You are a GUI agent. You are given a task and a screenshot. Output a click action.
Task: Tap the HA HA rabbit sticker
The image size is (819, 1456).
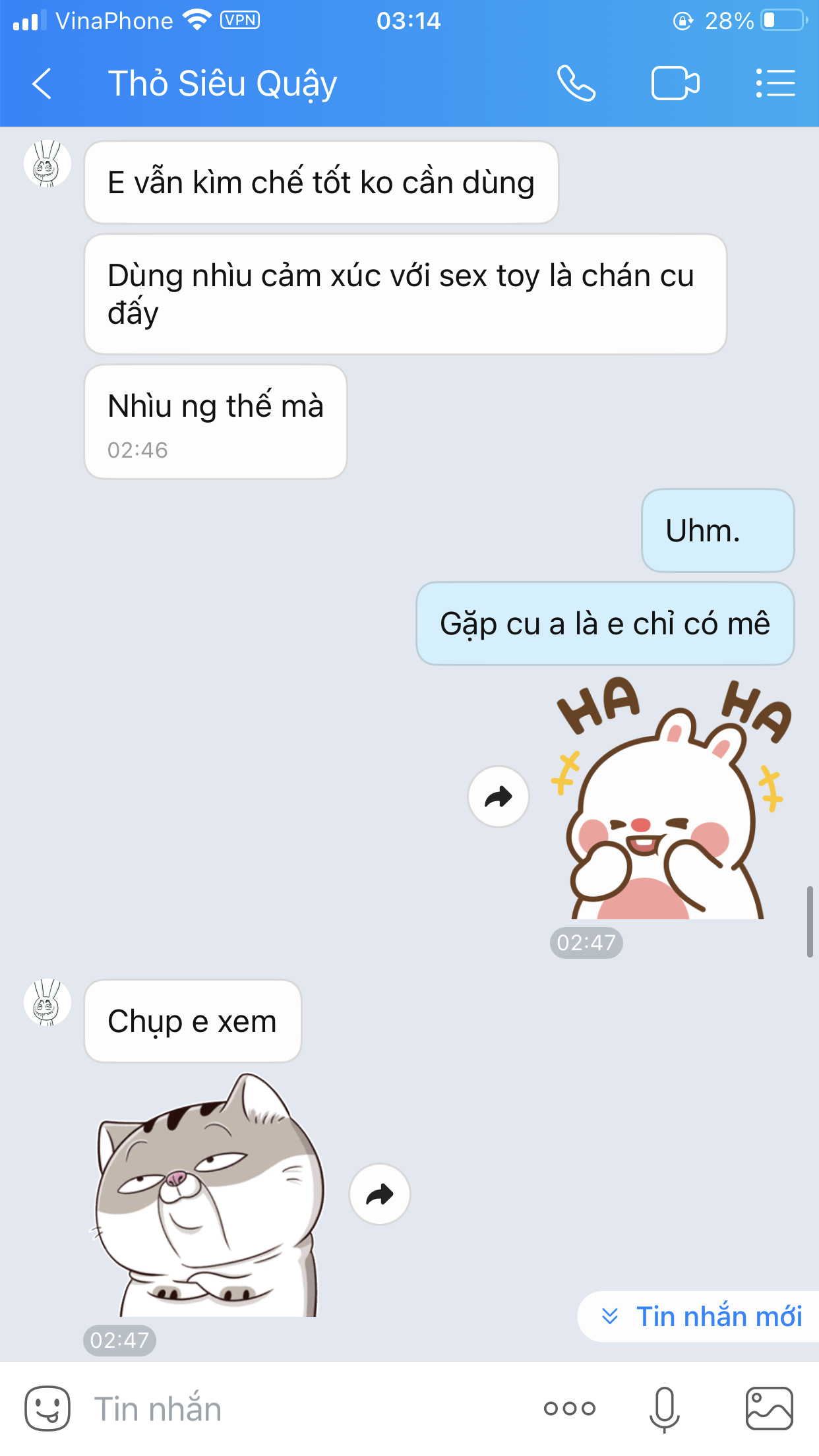[x=671, y=798]
